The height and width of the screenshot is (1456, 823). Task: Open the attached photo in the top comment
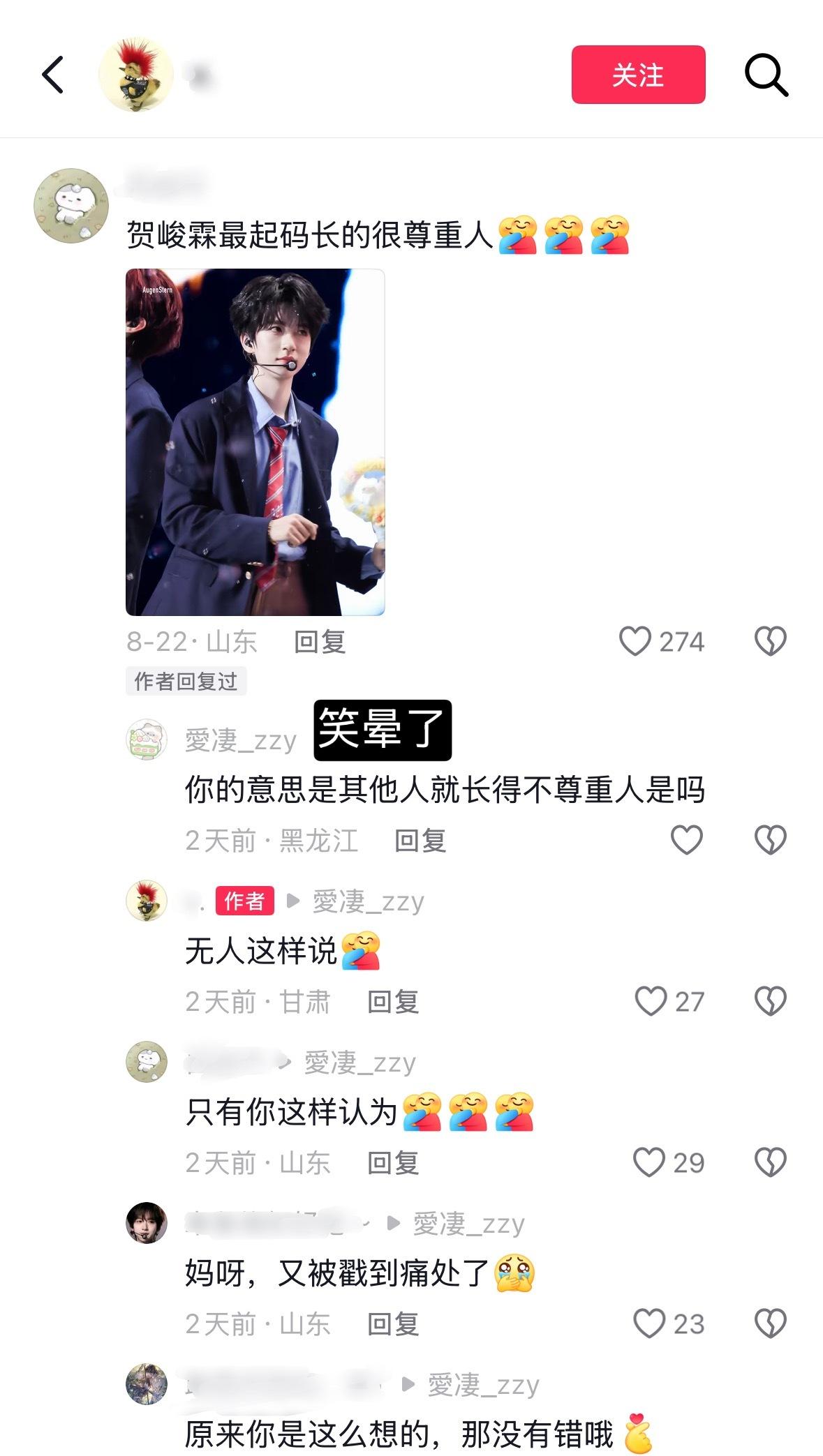255,442
